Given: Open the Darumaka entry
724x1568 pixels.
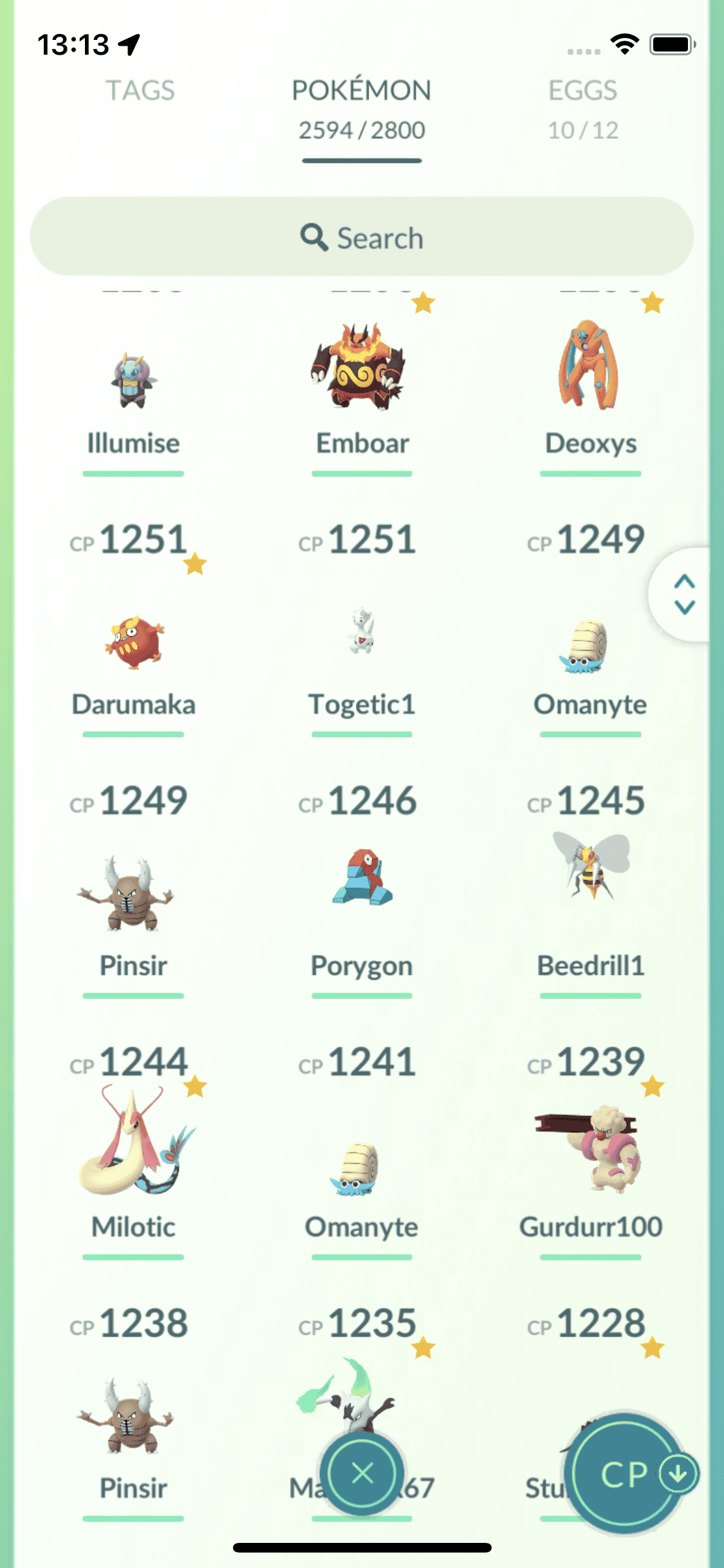Looking at the screenshot, I should point(133,644).
